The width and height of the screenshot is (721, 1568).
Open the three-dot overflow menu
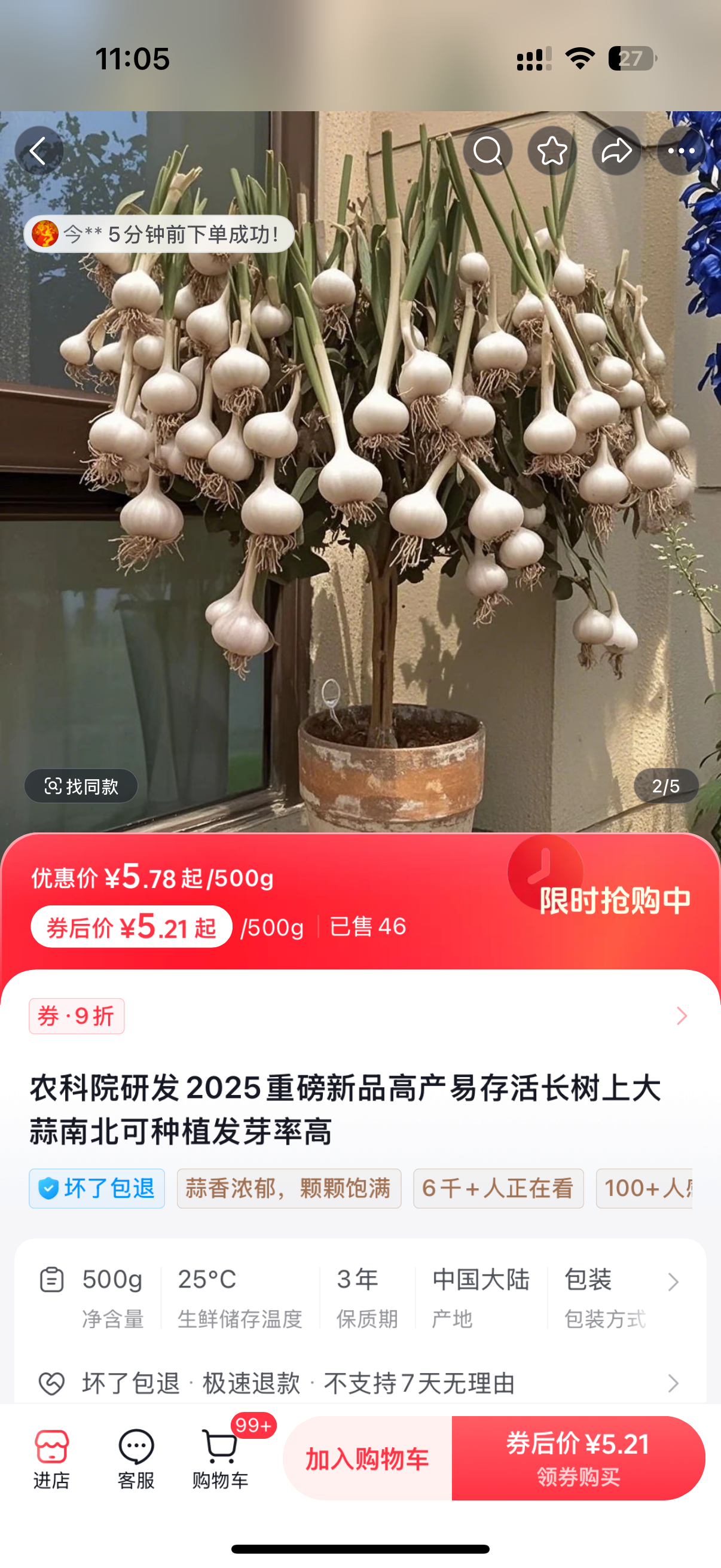point(682,151)
